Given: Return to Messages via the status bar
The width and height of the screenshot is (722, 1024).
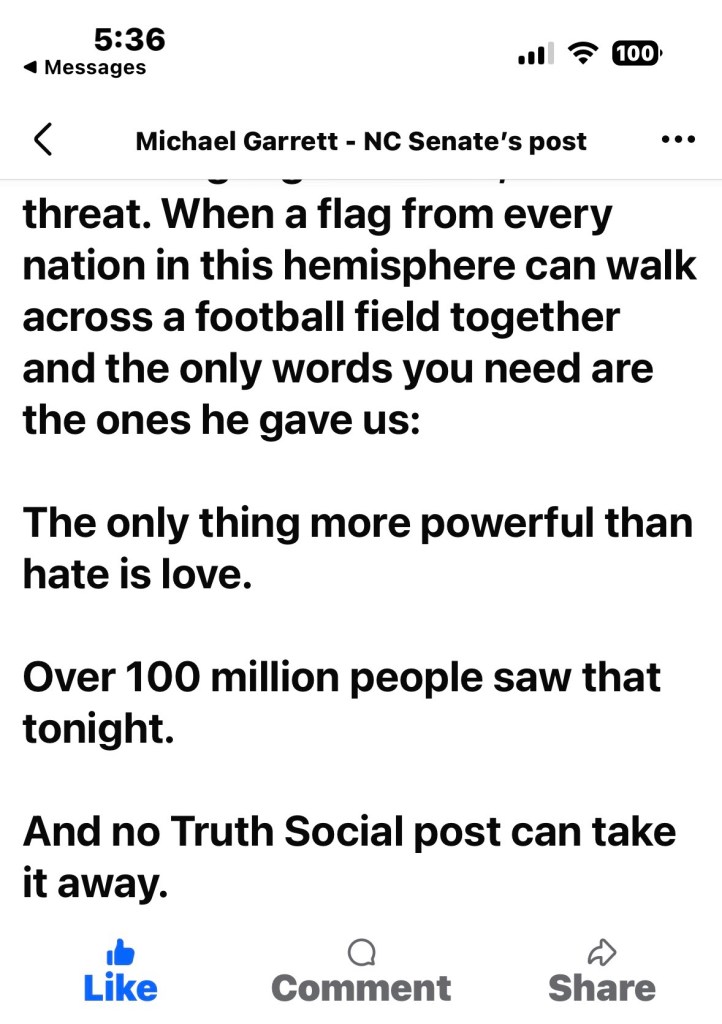Looking at the screenshot, I should click(84, 68).
